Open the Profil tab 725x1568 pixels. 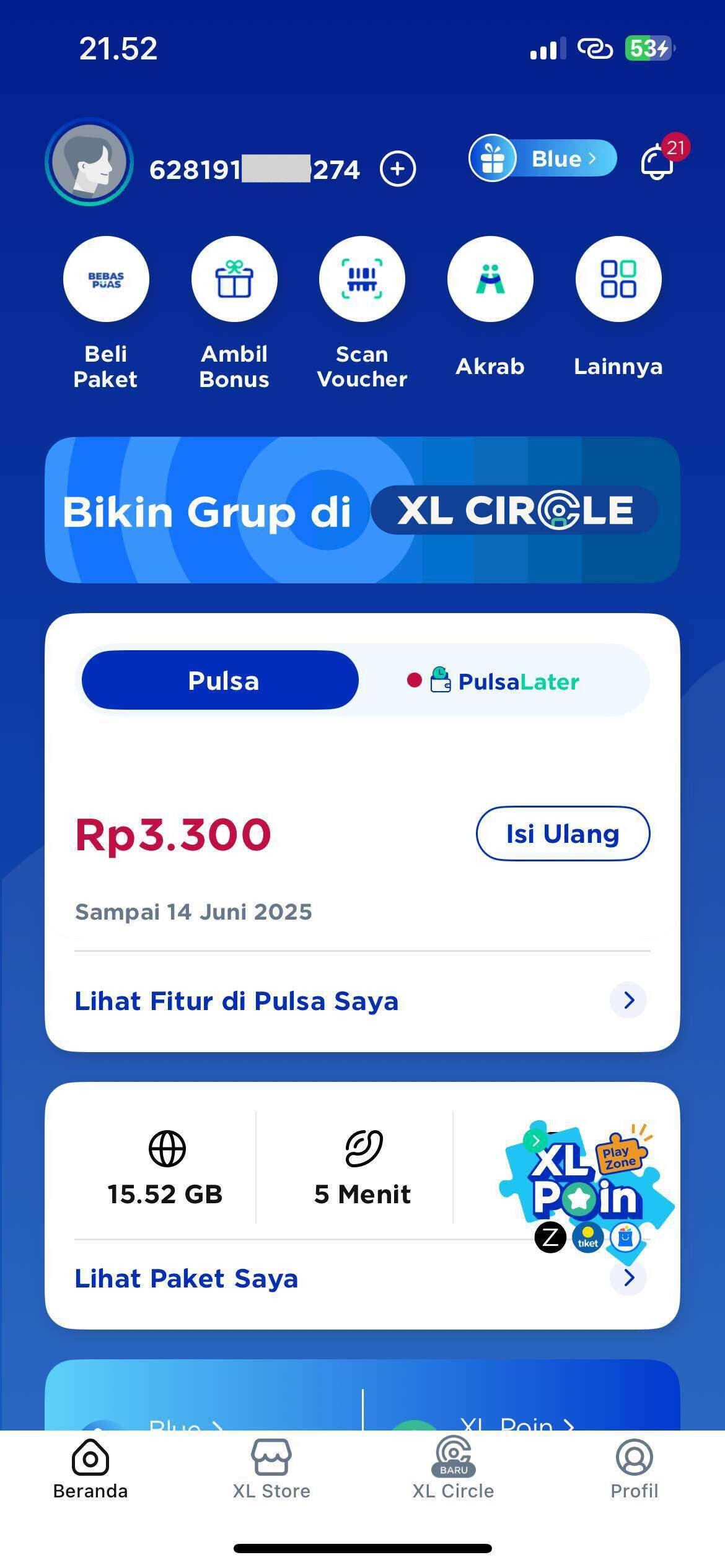(x=634, y=1470)
